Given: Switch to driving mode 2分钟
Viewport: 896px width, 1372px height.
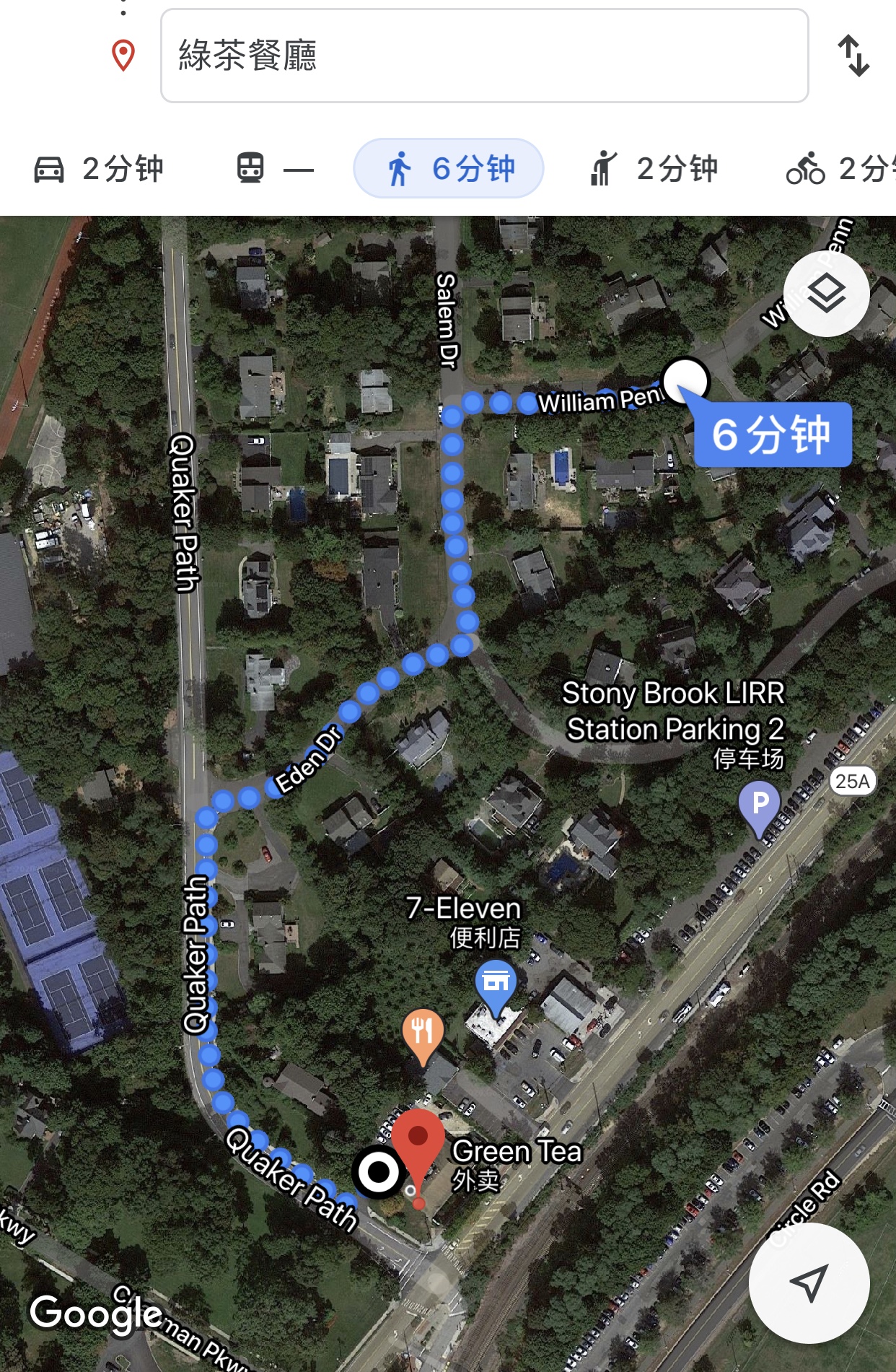Looking at the screenshot, I should coord(100,169).
